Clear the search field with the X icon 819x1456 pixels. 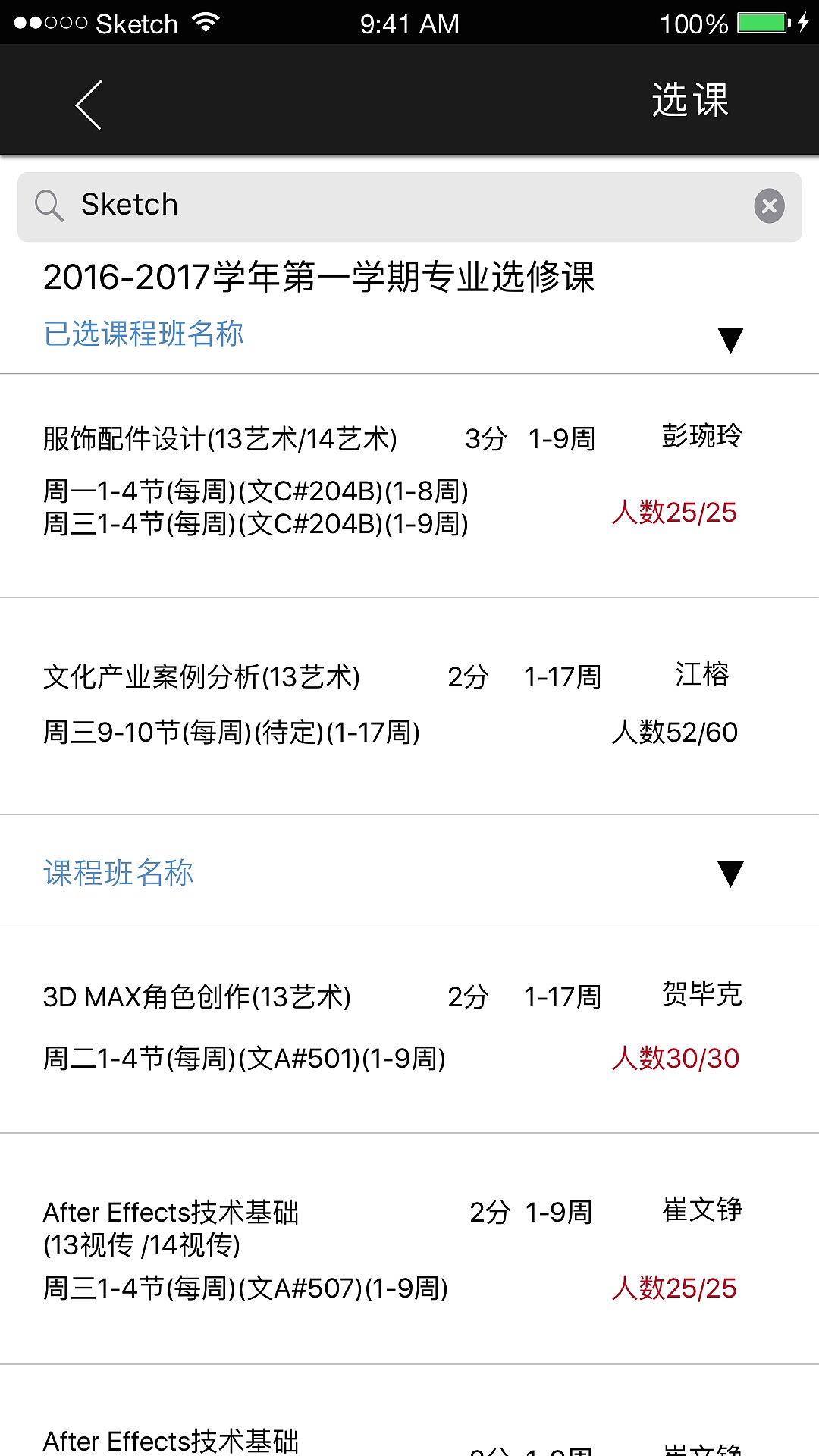point(769,205)
